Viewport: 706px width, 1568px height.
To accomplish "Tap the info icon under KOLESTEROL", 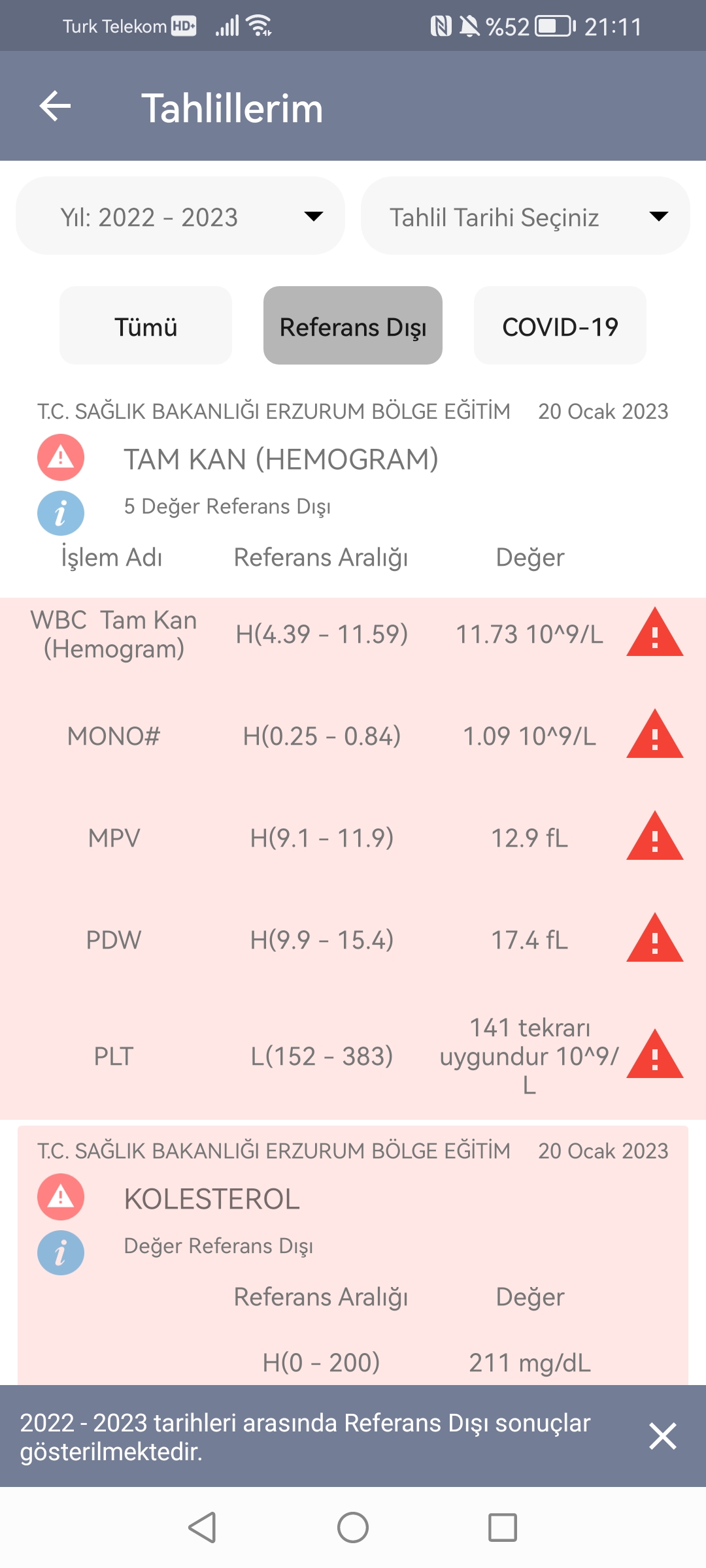I will (x=61, y=1252).
